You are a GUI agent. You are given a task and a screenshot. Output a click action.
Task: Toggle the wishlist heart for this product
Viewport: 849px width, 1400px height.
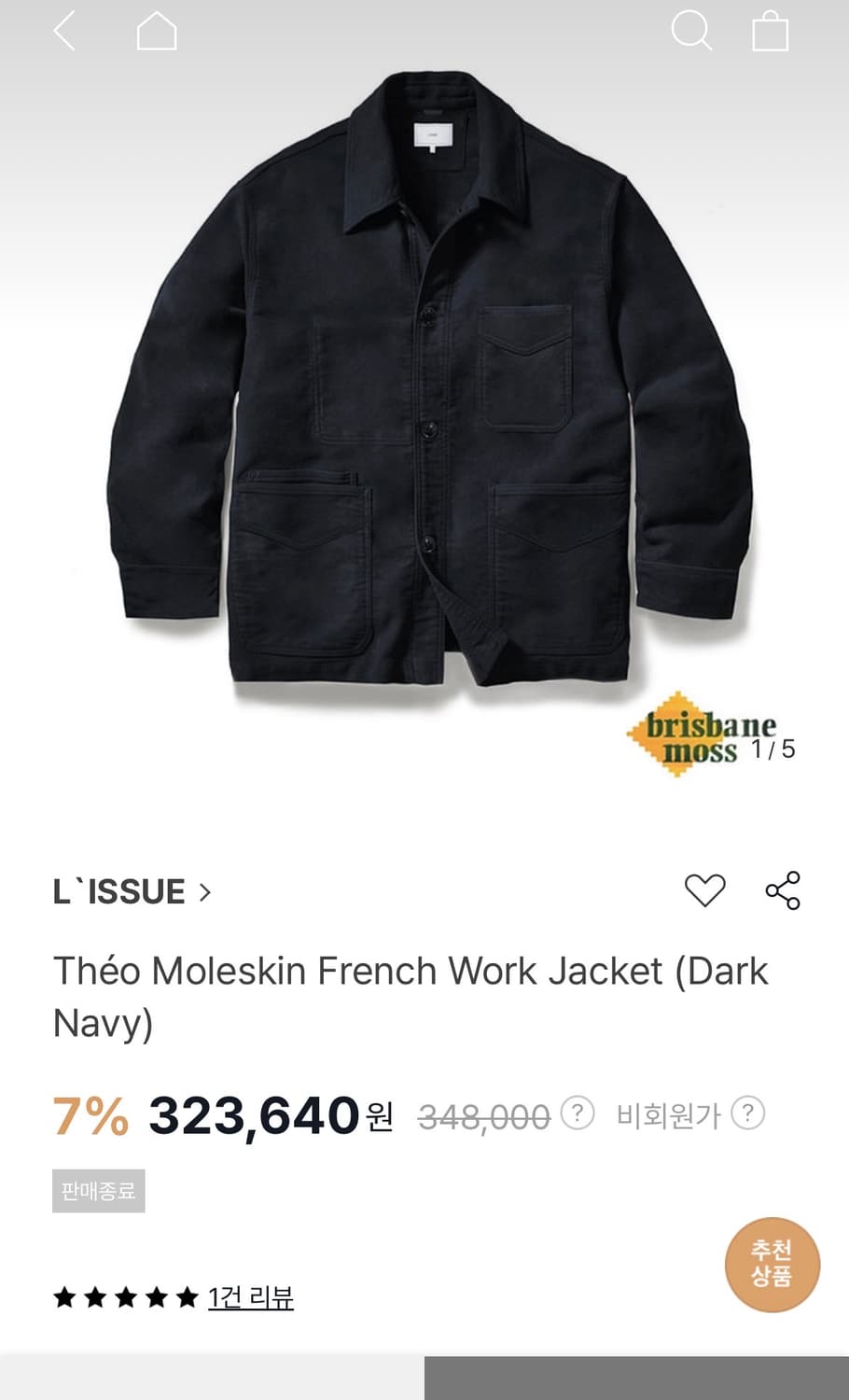[706, 891]
